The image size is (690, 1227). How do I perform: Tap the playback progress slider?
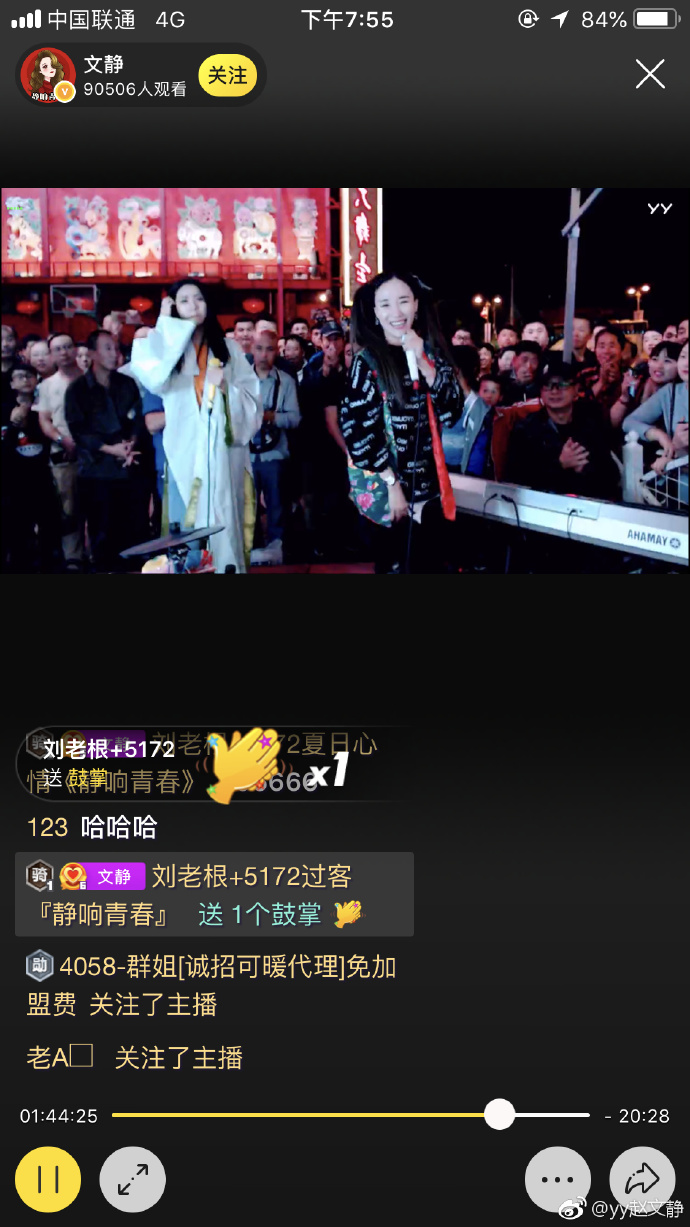(x=499, y=1114)
